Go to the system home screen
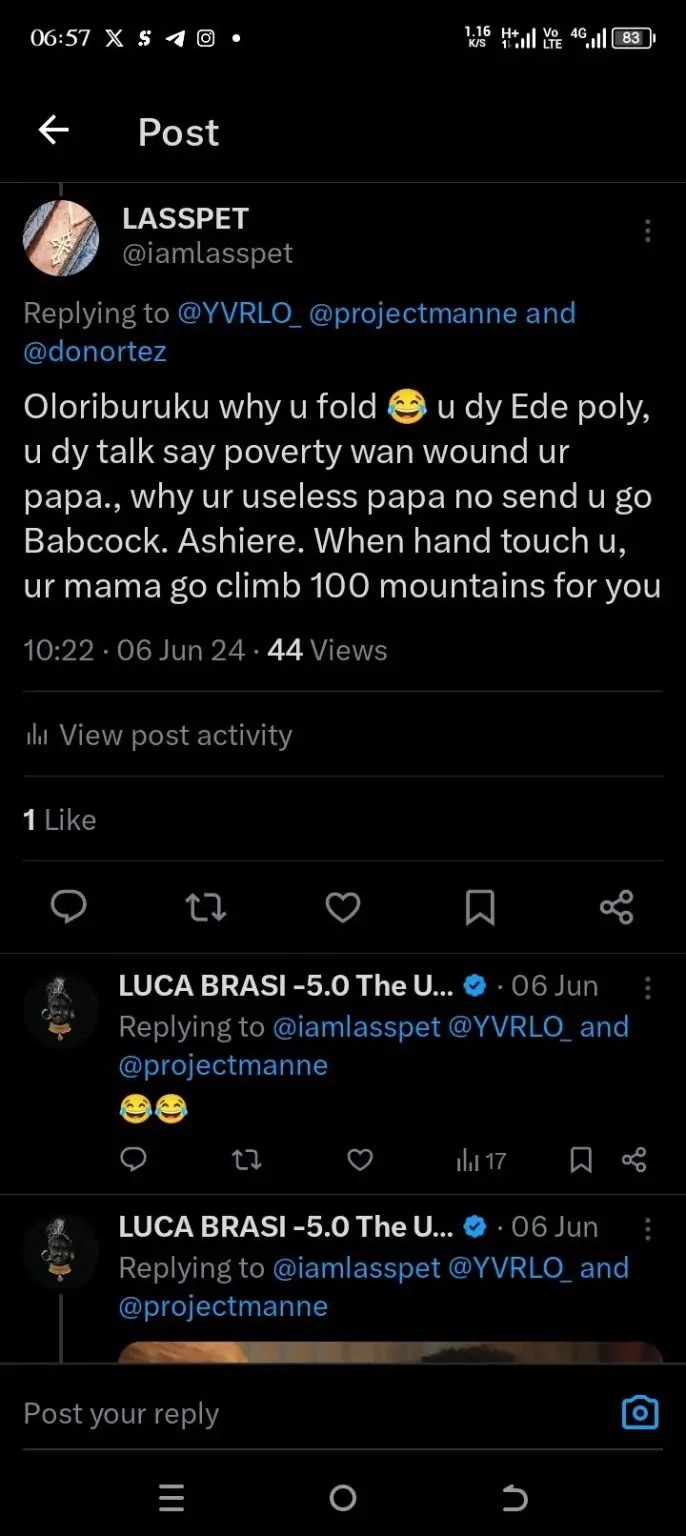This screenshot has width=686, height=1536. point(343,1497)
